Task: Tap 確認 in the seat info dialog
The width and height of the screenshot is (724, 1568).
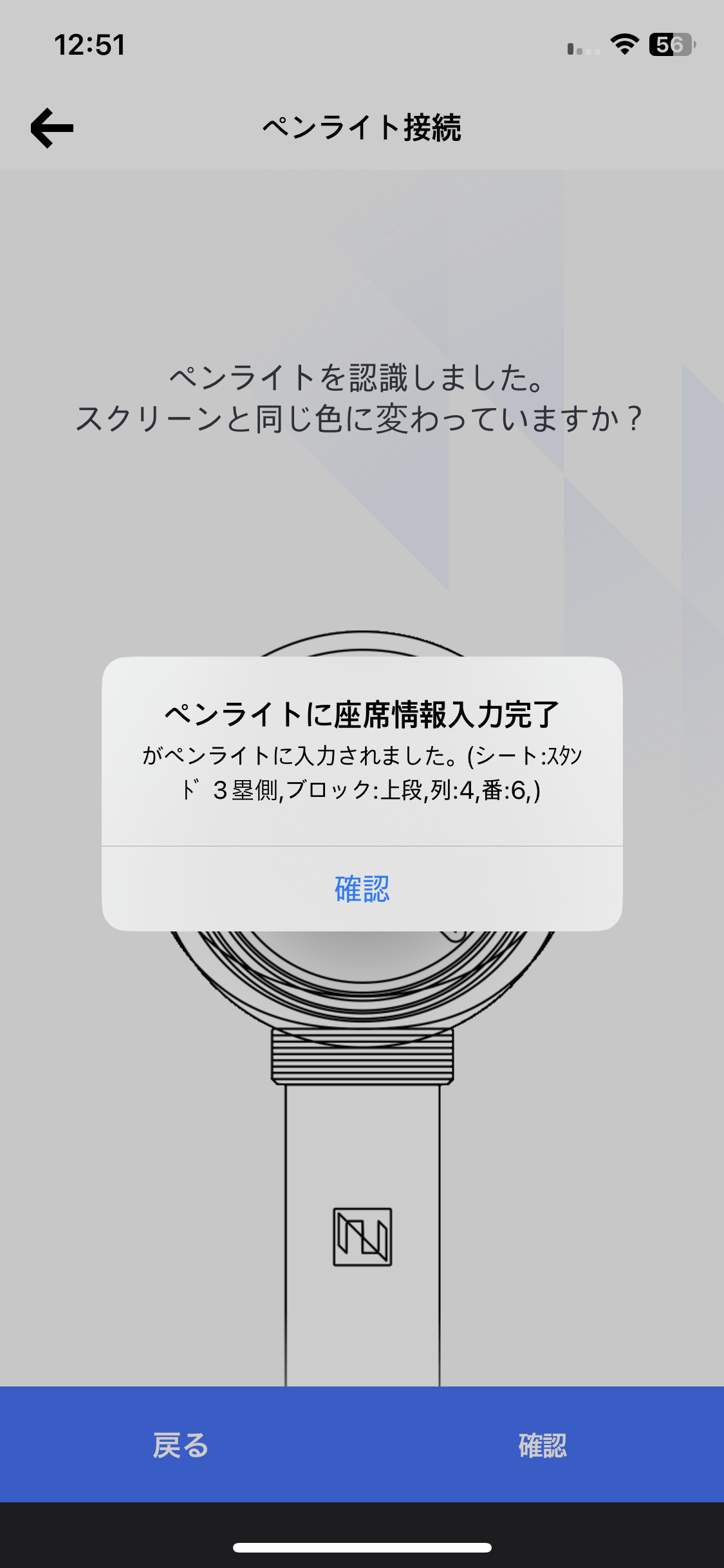Action: 362,889
